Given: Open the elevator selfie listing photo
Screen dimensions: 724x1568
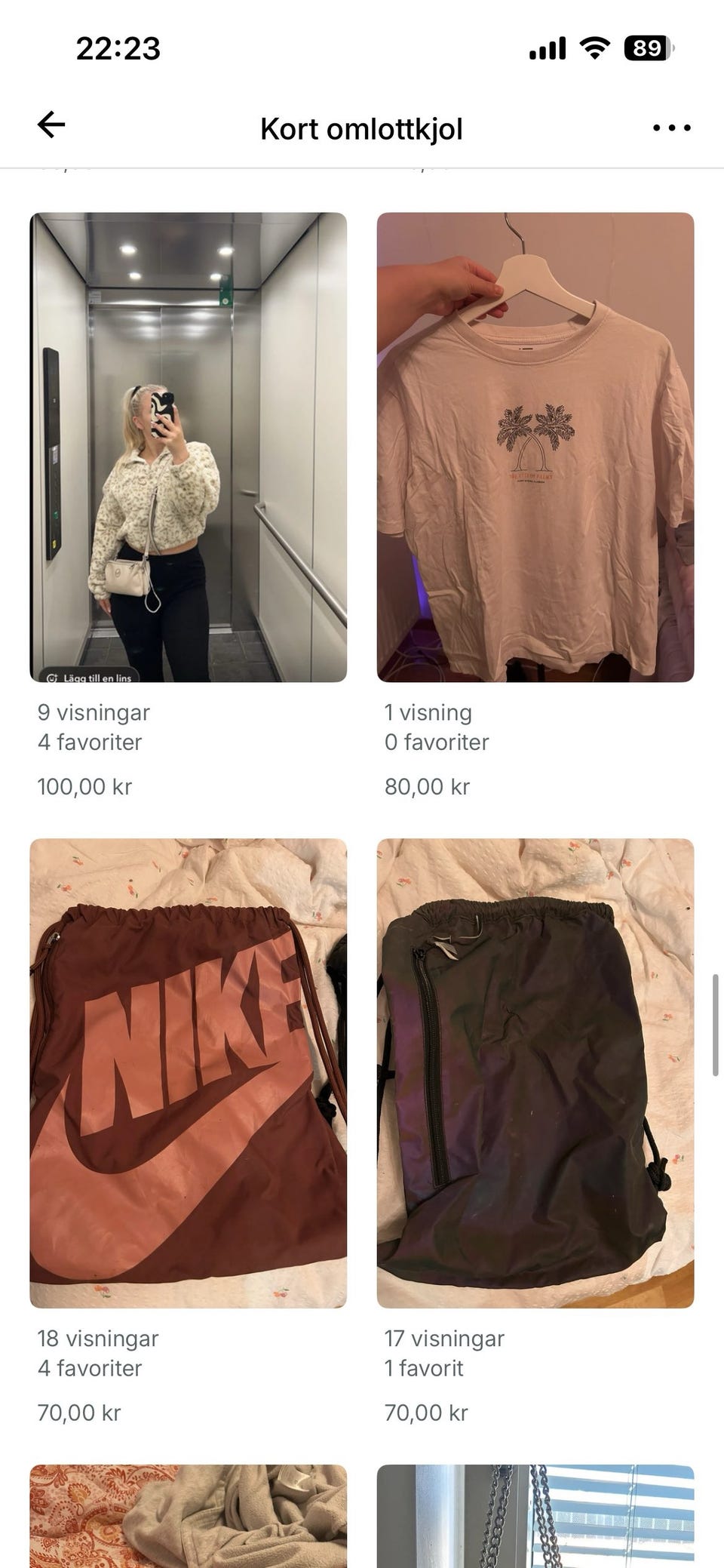Looking at the screenshot, I should coord(189,445).
